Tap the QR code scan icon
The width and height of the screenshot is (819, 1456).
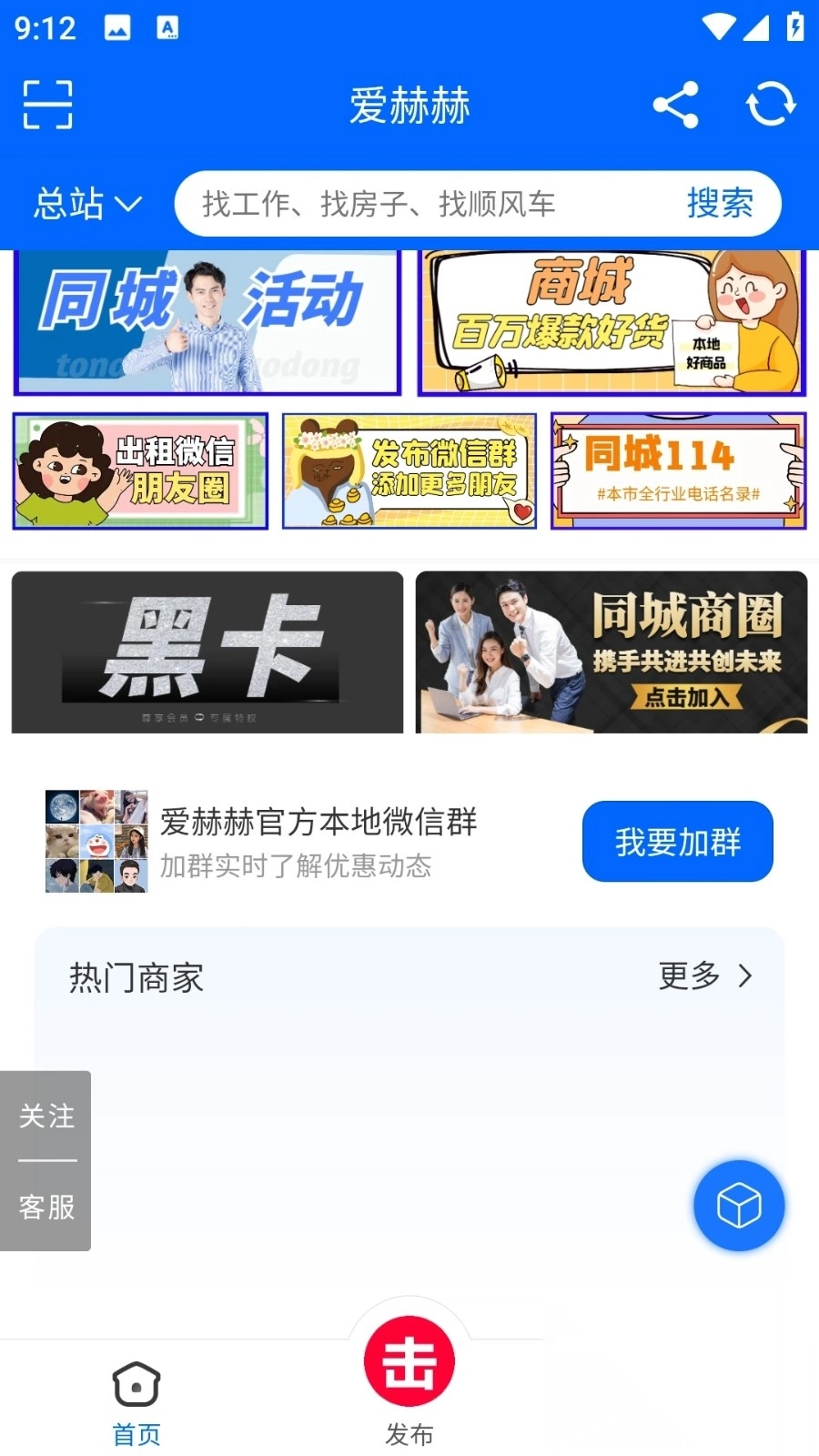[46, 104]
